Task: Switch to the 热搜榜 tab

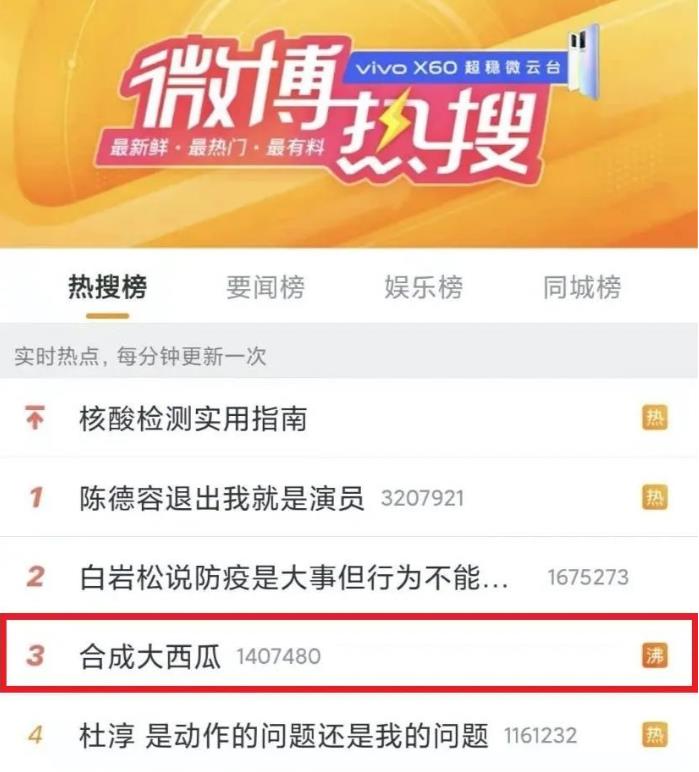Action: (x=107, y=288)
